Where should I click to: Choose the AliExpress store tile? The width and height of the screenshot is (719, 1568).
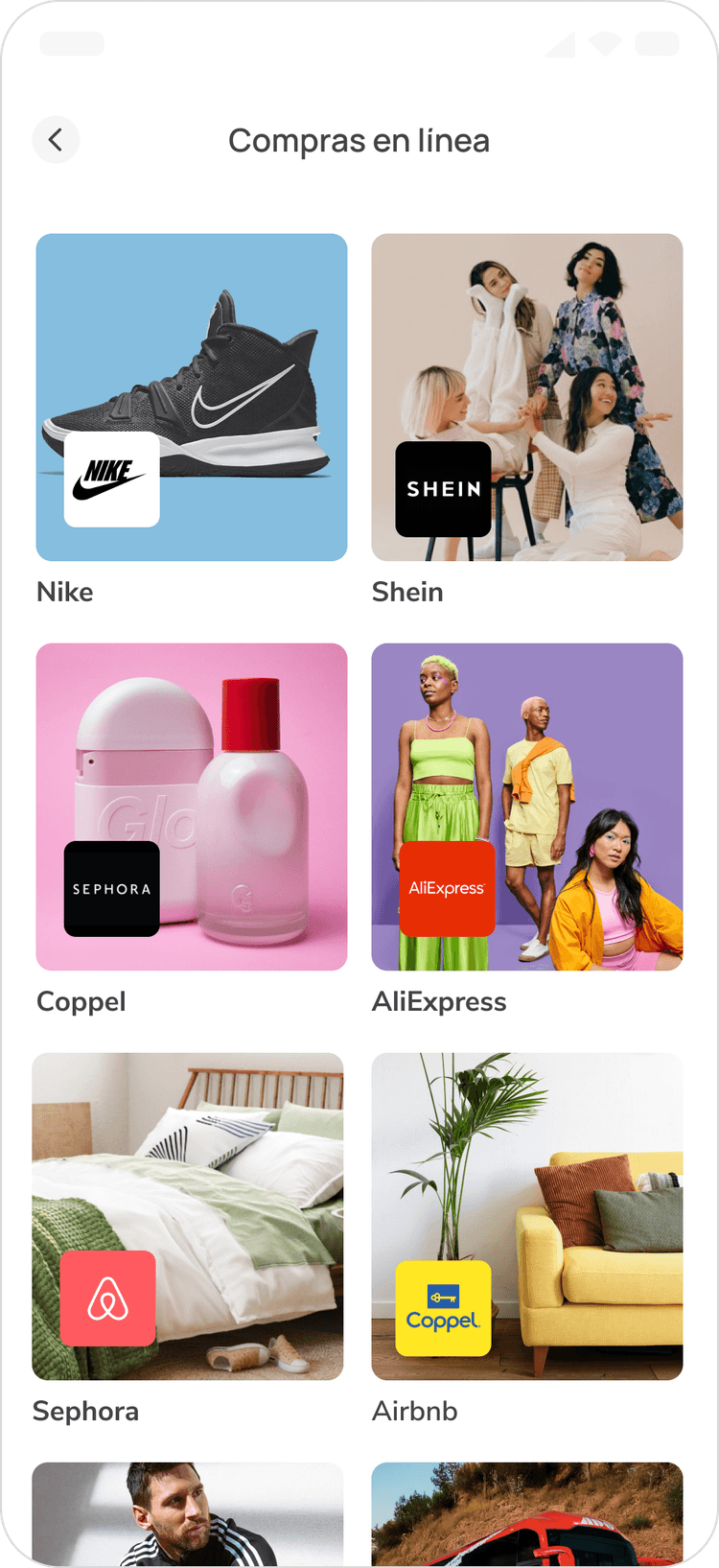[527, 807]
